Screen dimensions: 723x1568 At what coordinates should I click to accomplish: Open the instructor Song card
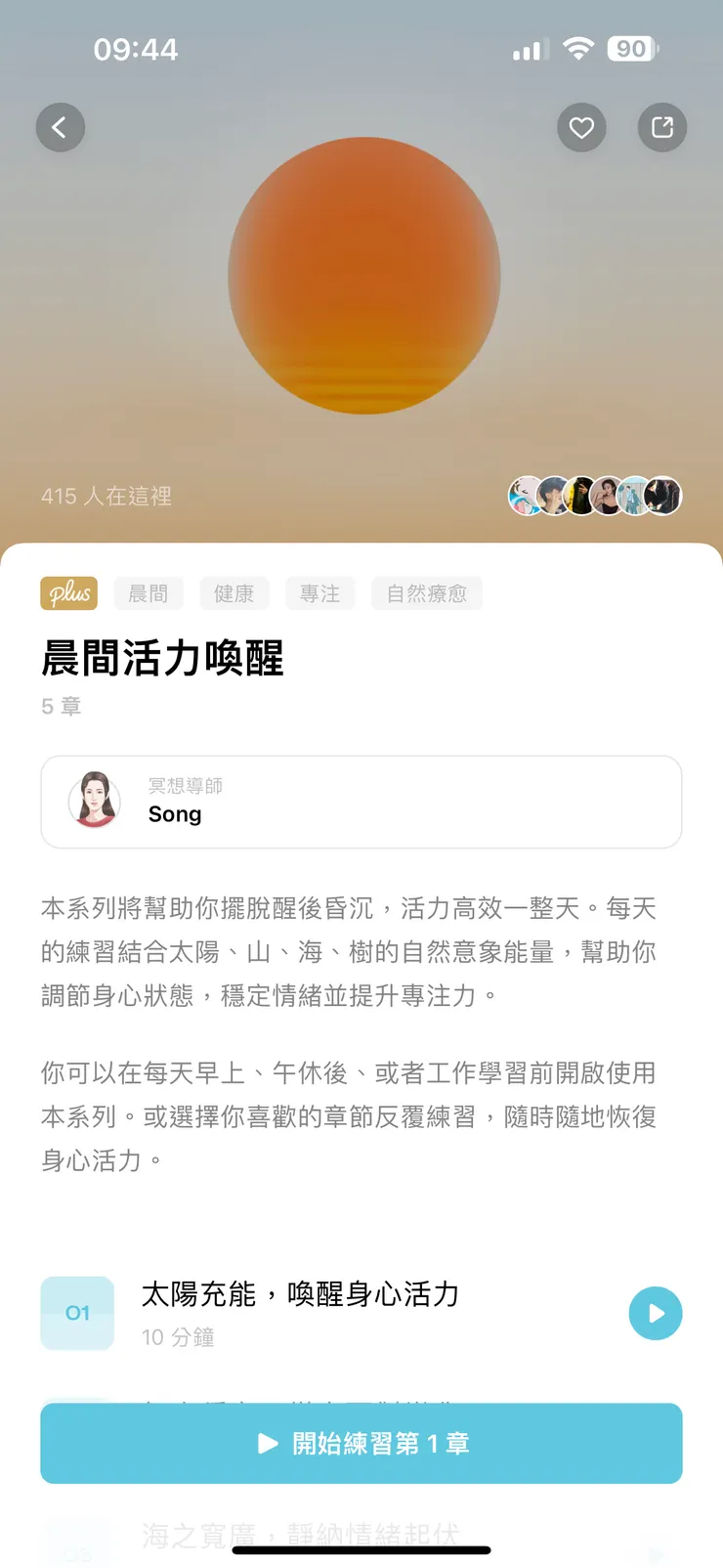[361, 802]
